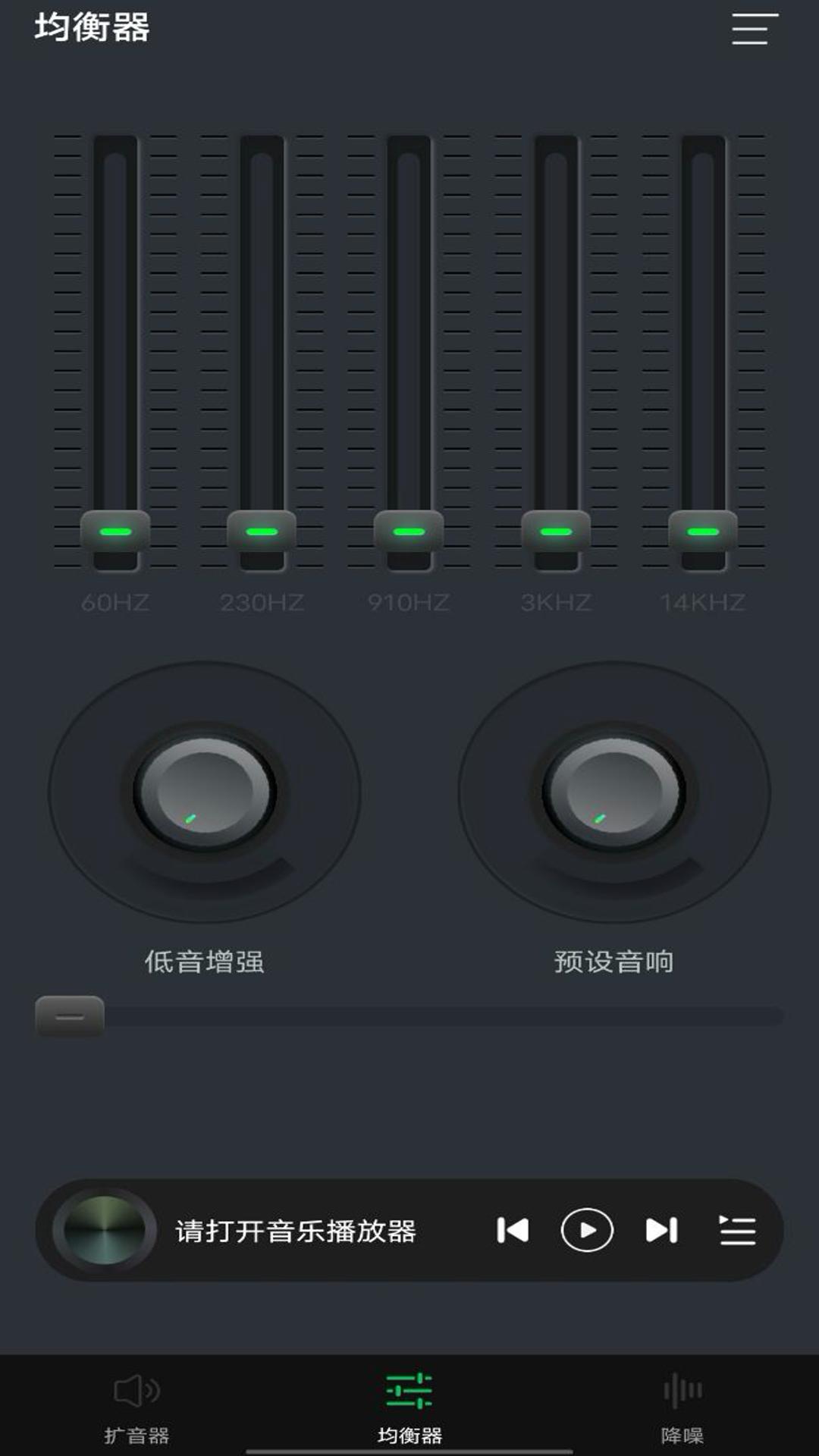Tap the 14KHZ equalizer slider handle

[x=703, y=532]
